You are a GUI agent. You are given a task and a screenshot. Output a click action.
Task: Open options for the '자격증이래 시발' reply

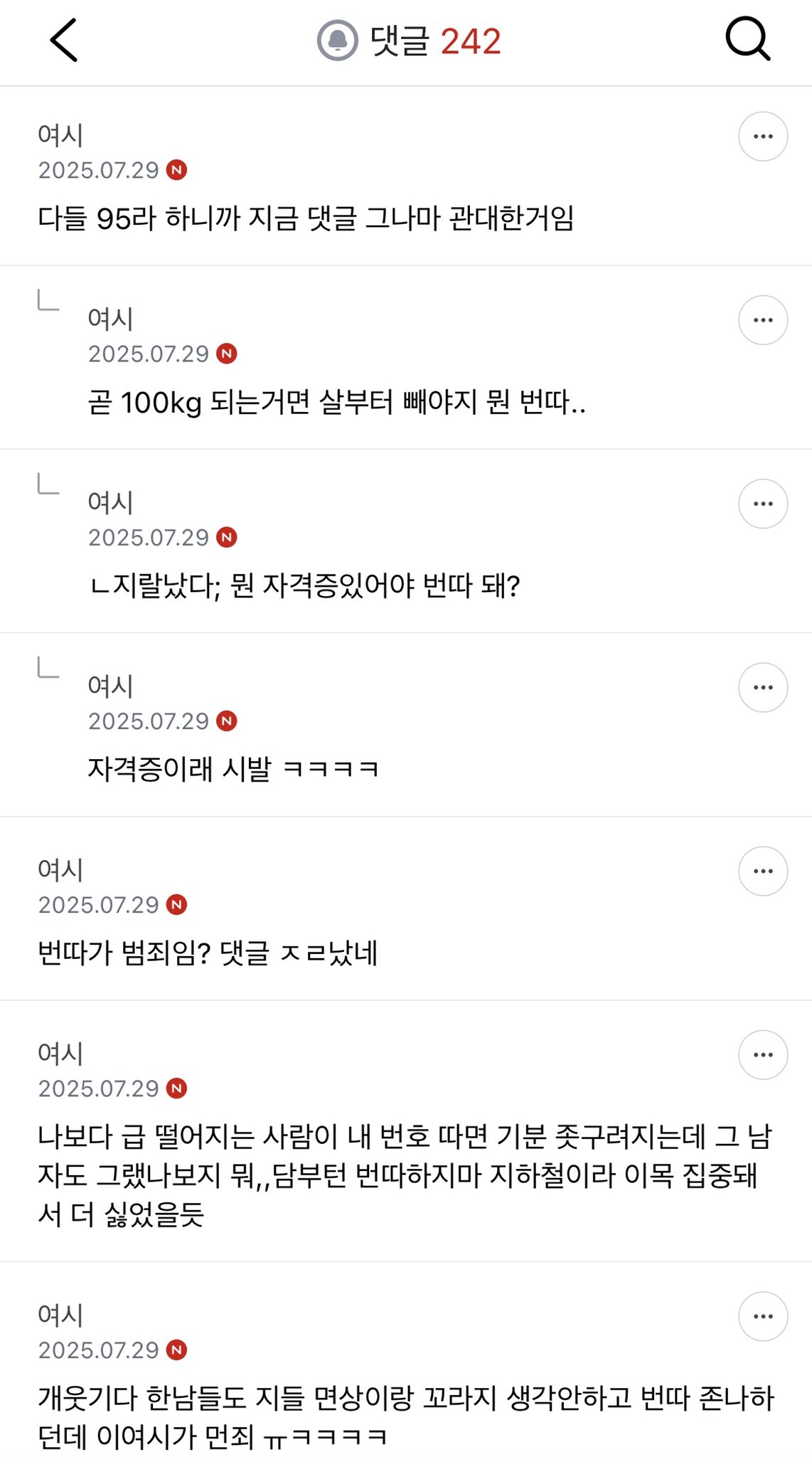click(763, 686)
